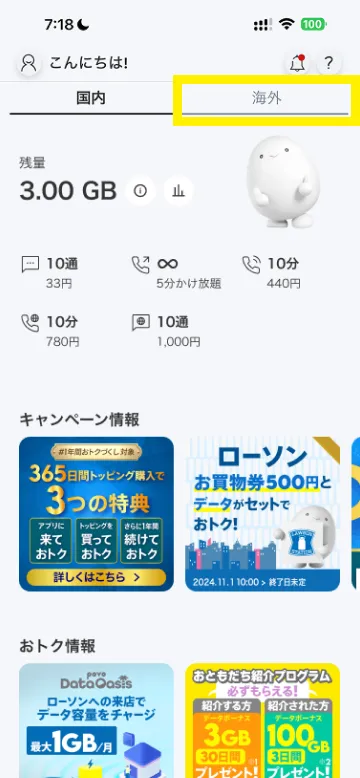Open the notifications bell
Image resolution: width=360 pixels, height=778 pixels.
click(297, 64)
